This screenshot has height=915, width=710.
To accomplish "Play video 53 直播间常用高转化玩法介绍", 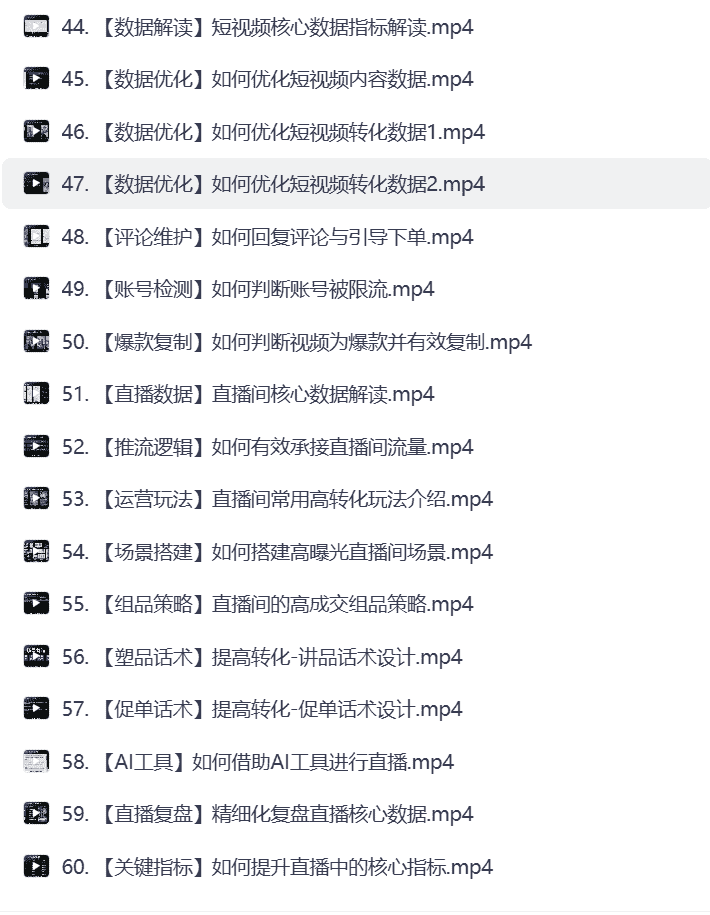I will [x=277, y=499].
